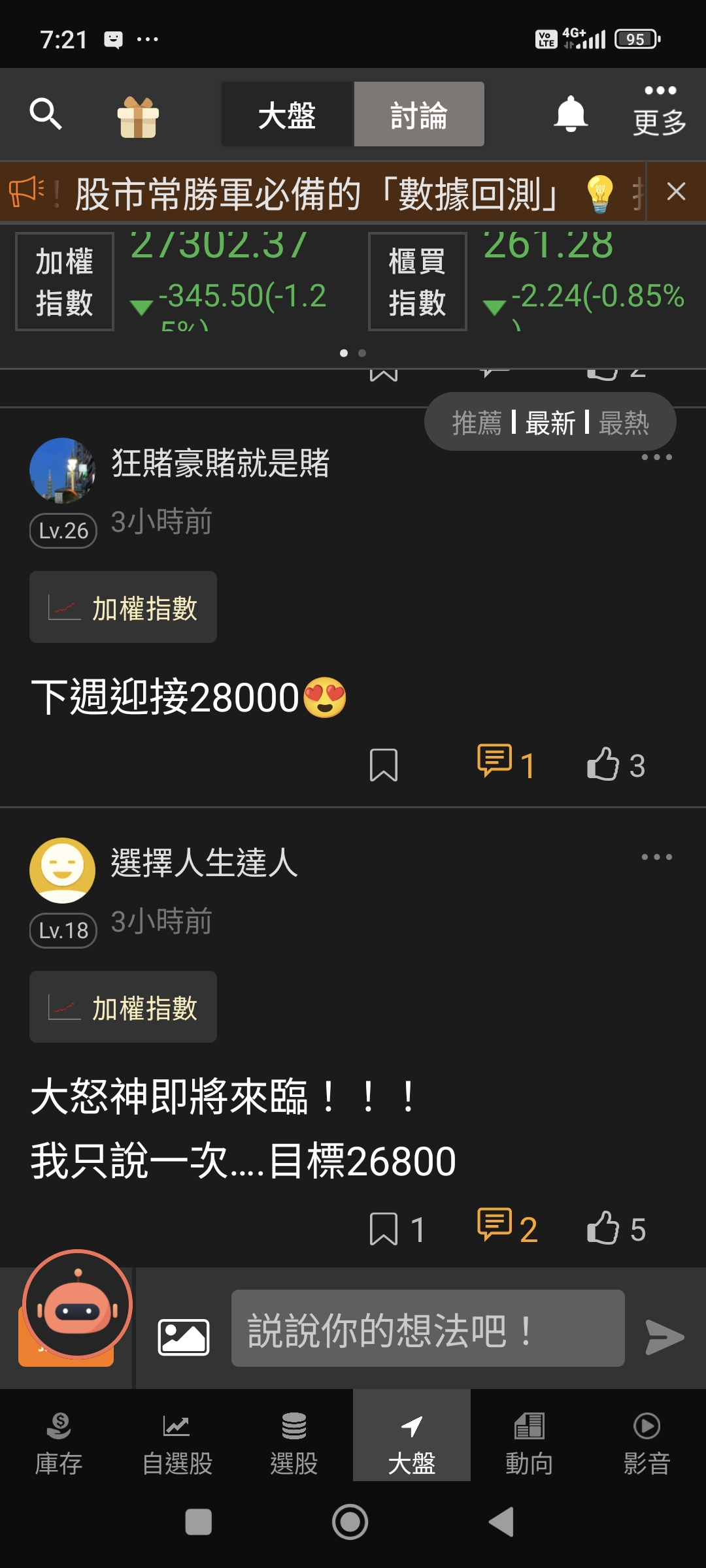Open the 更多 menu

tap(659, 111)
